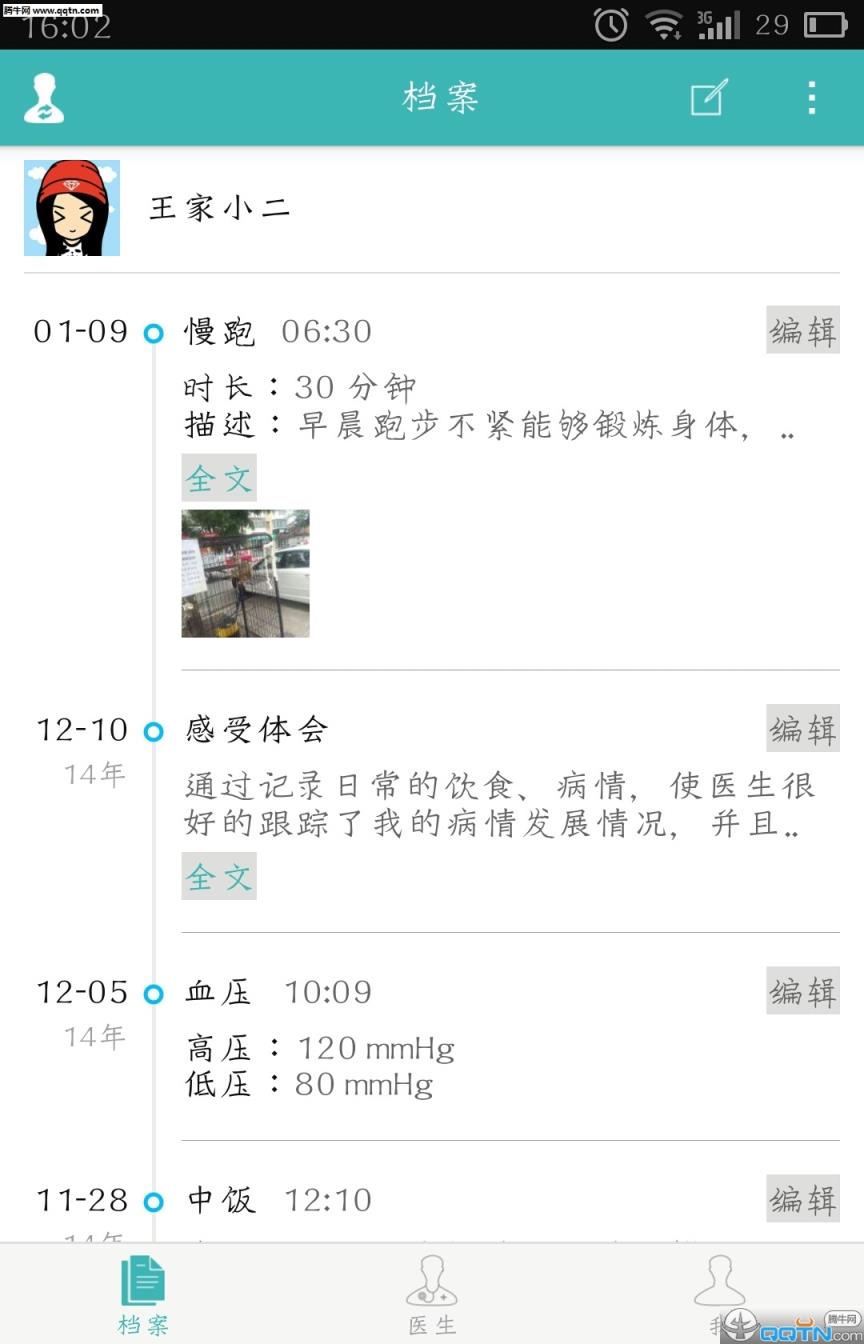Tap the timeline dot next to 01-09
864x1344 pixels.
click(x=154, y=333)
